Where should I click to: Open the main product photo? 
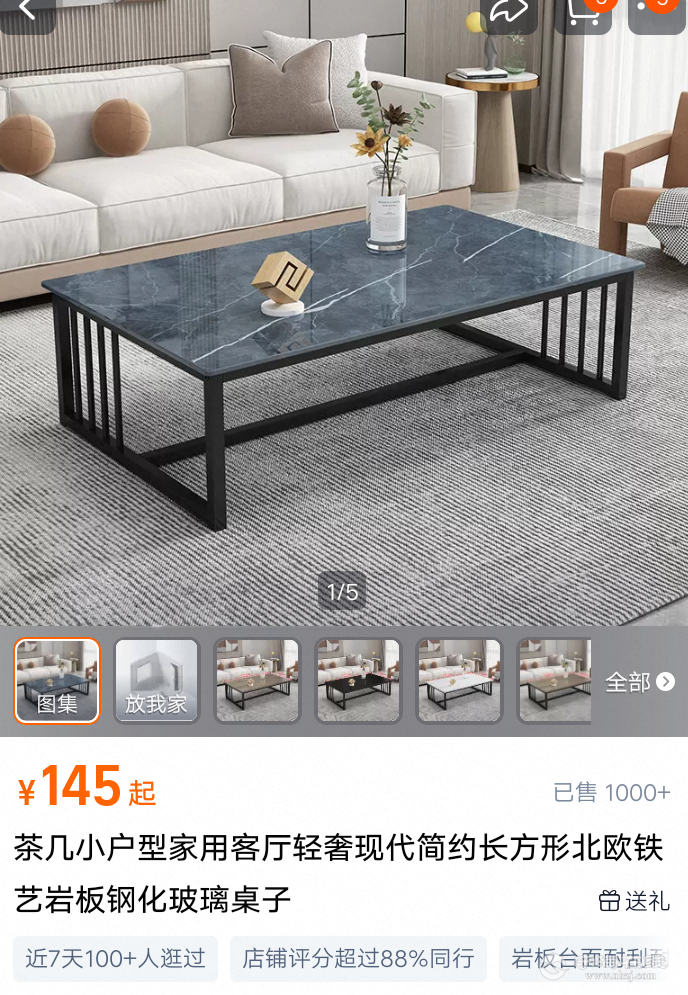[x=344, y=330]
